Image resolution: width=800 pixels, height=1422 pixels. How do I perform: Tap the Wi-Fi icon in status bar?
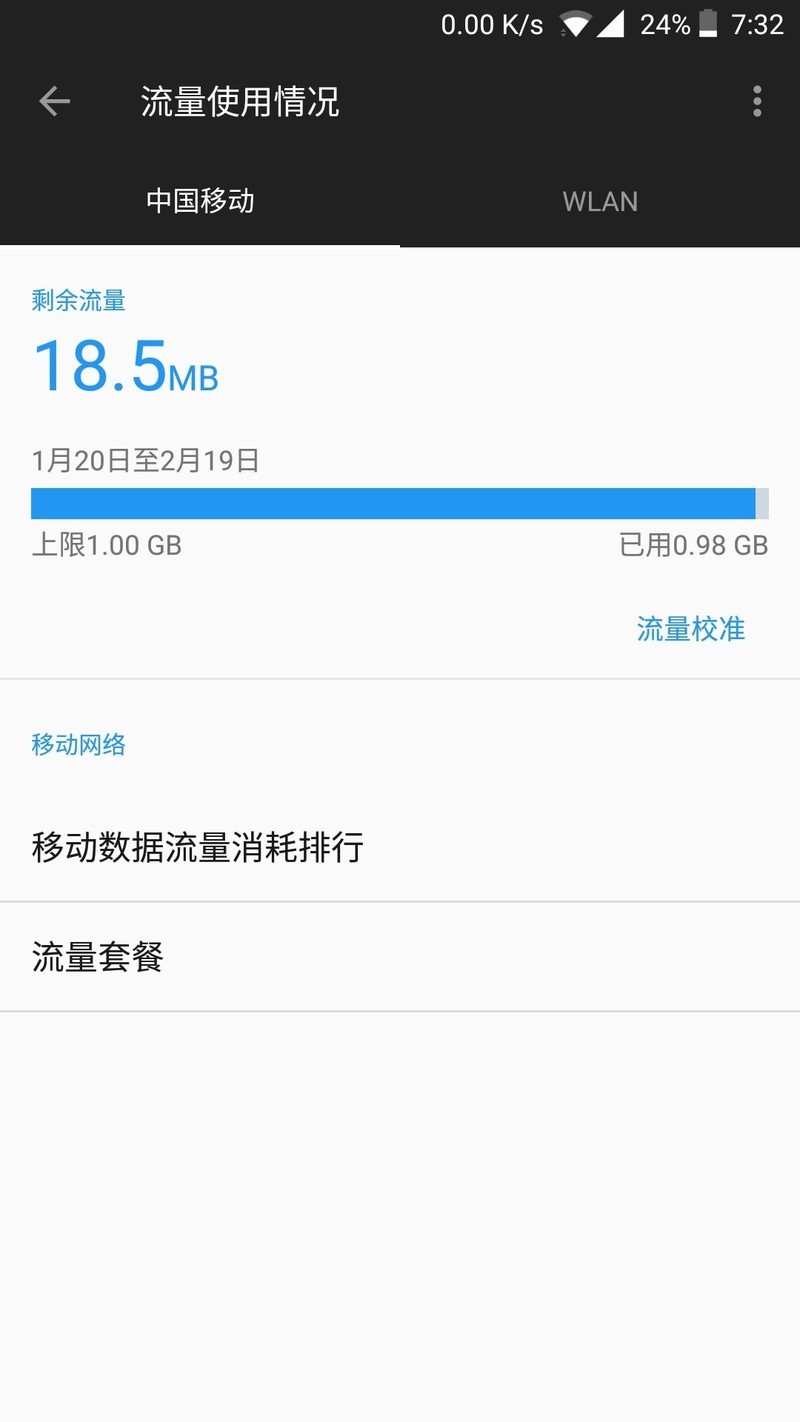(576, 23)
